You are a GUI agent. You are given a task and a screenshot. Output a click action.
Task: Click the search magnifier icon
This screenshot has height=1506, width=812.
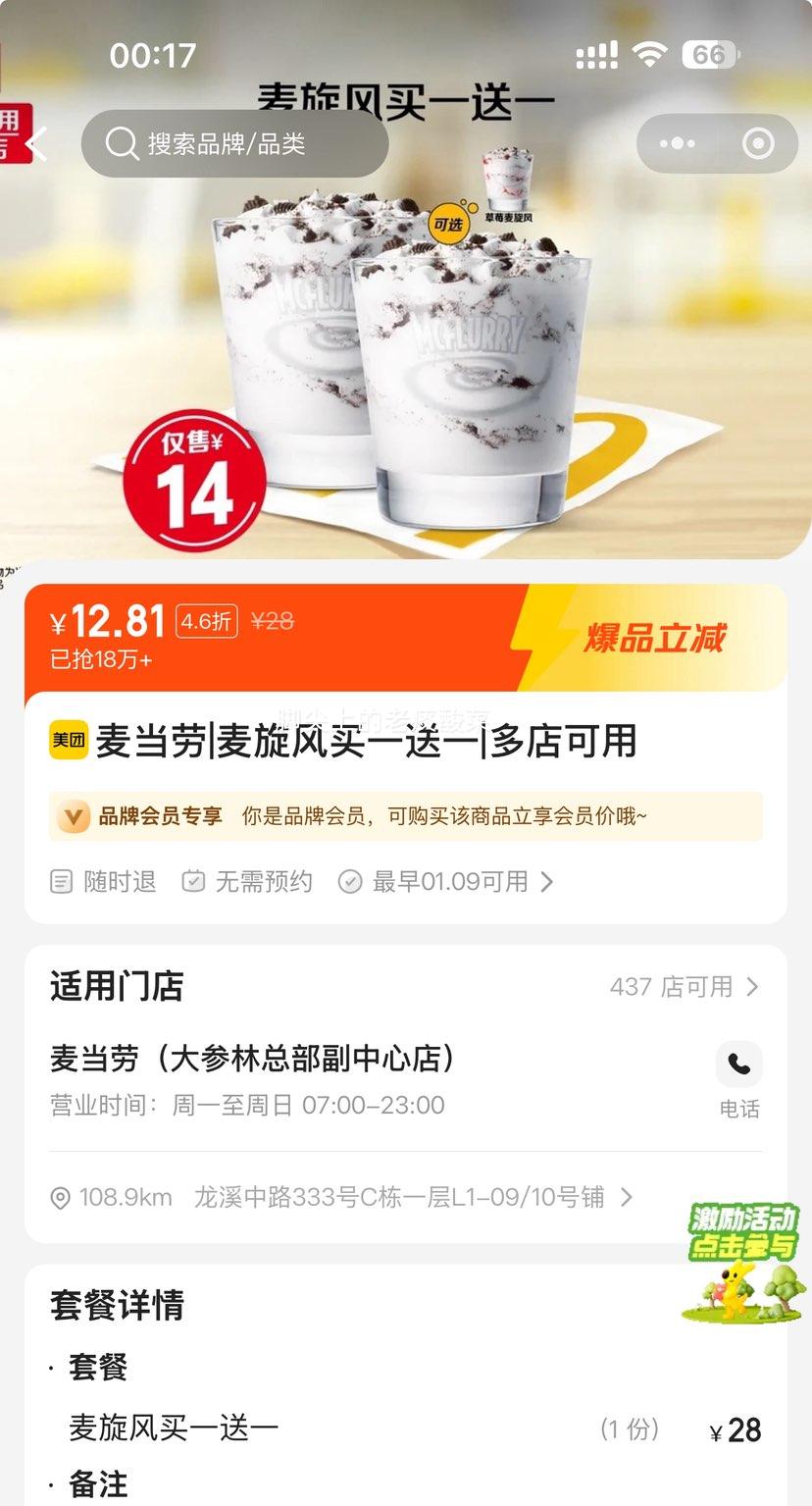pos(122,143)
